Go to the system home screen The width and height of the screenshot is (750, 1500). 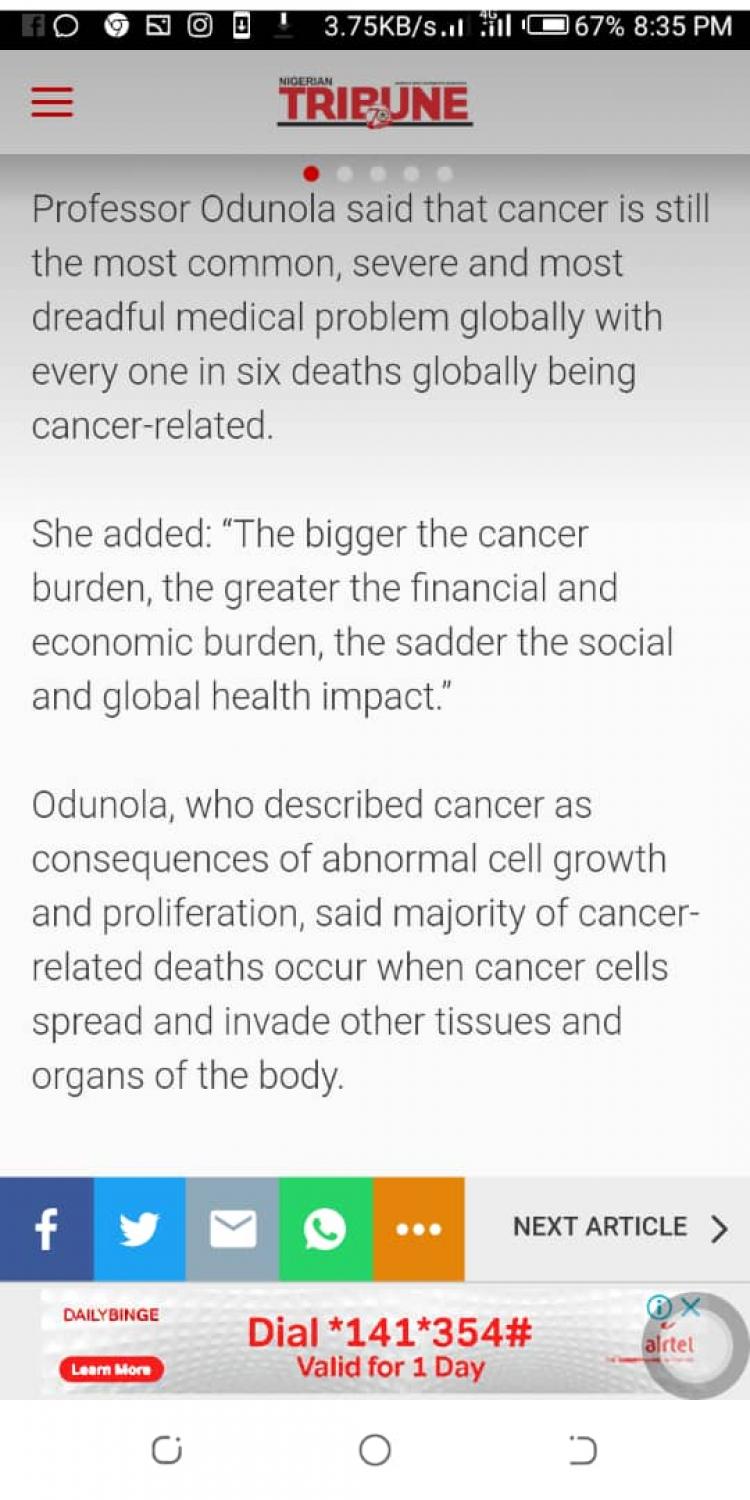point(375,1450)
